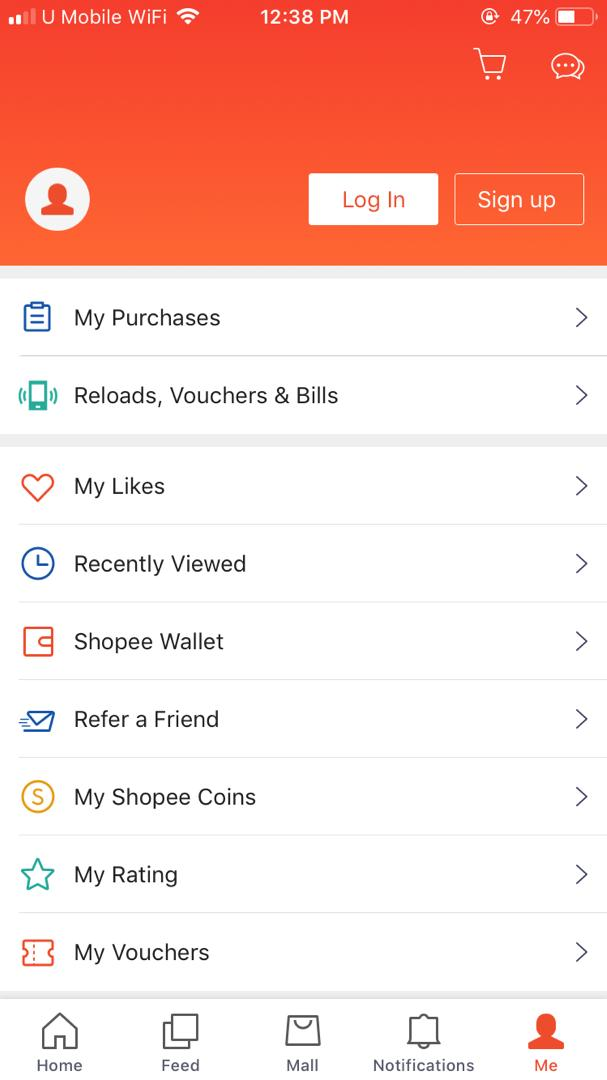Select Refer a Friend
607x1080 pixels.
click(303, 719)
